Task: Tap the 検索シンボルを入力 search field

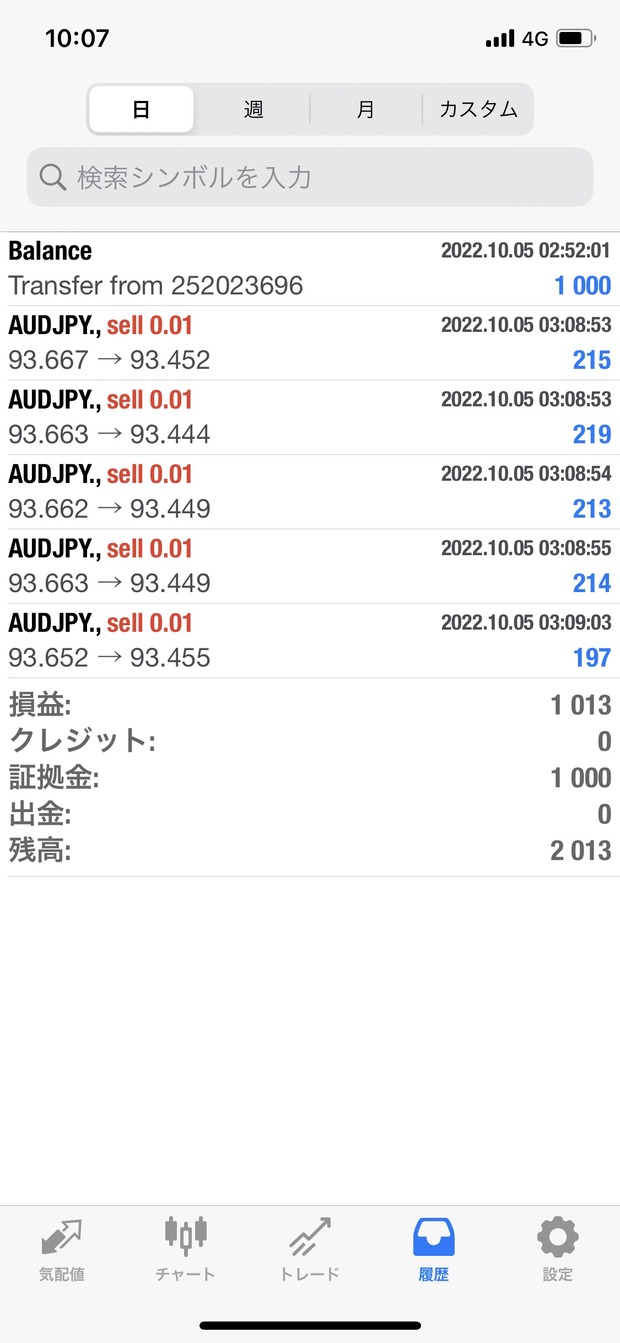Action: pyautogui.click(x=310, y=178)
